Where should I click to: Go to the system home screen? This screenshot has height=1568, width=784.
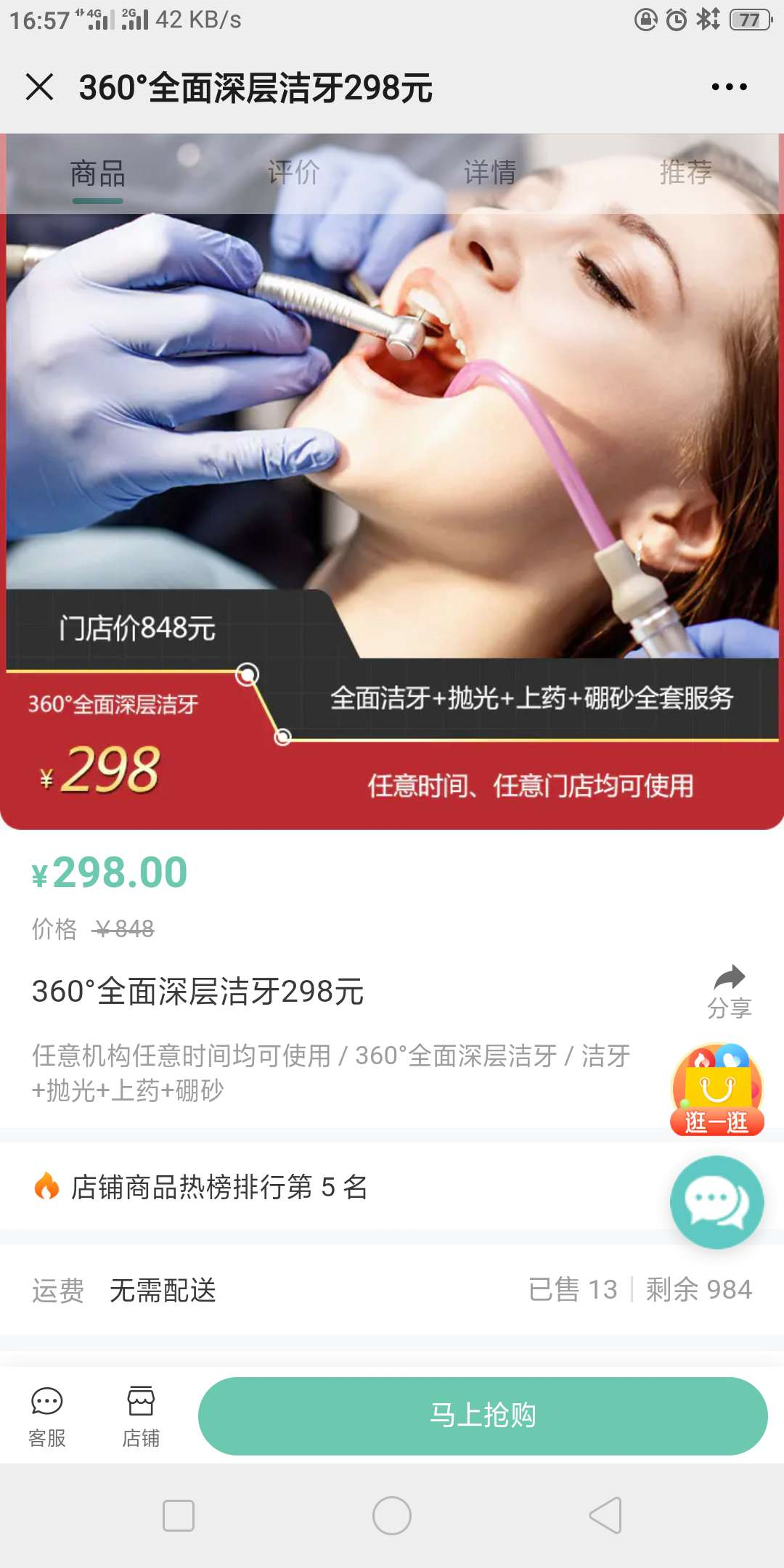(x=392, y=1516)
